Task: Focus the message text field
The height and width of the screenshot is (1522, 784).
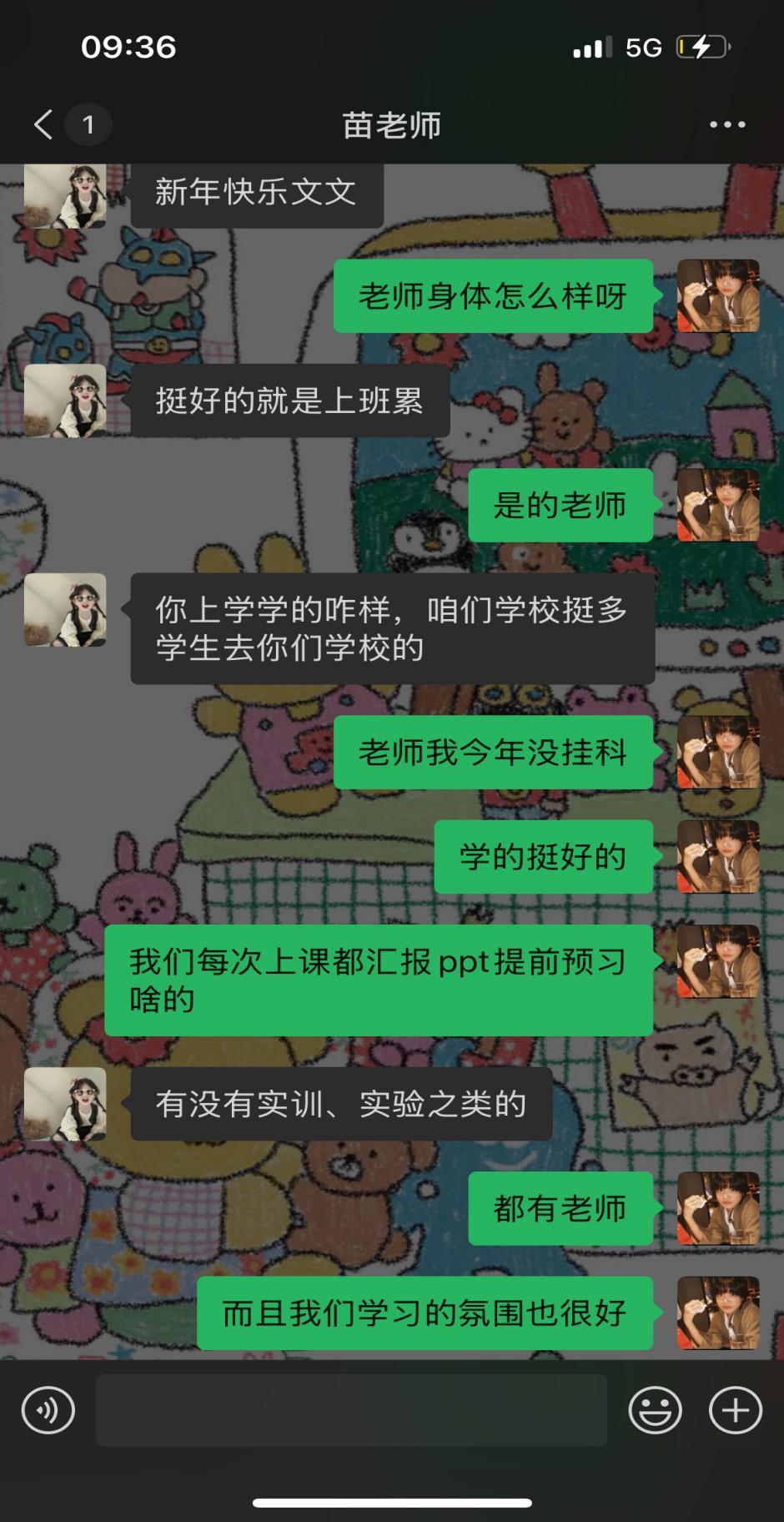Action: [x=351, y=1410]
